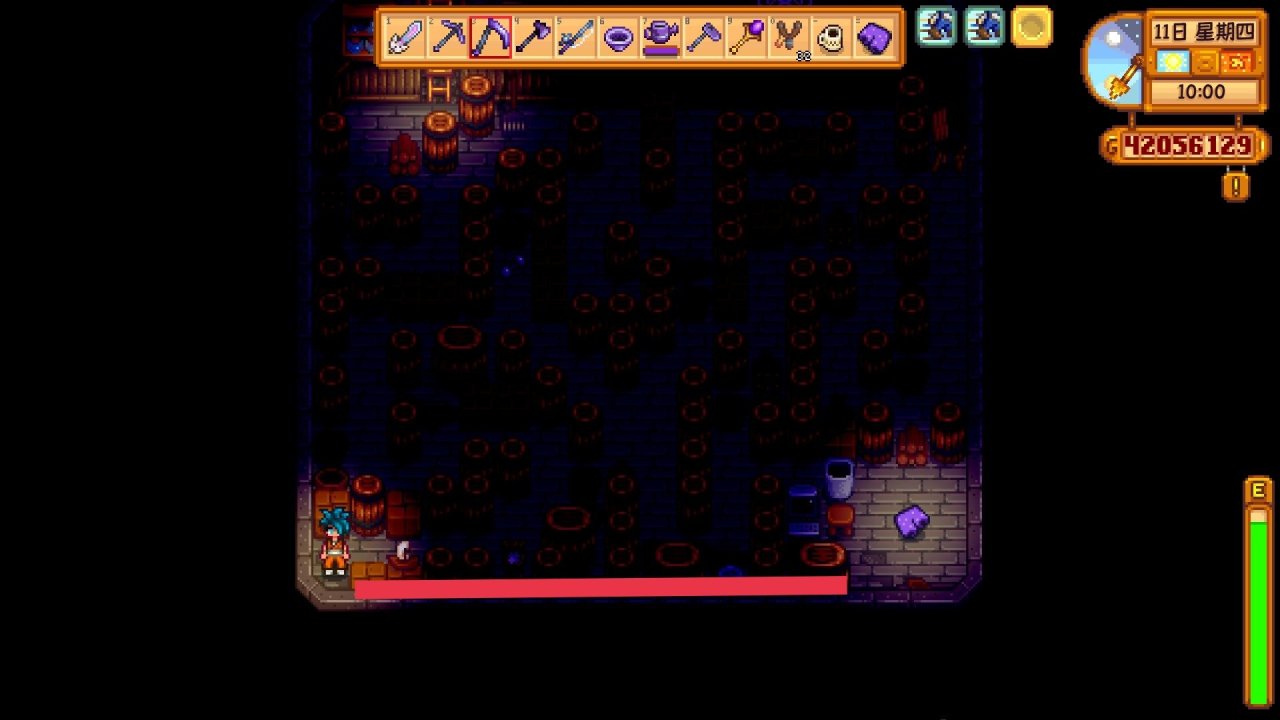Pick up the purple item on the floor
The height and width of the screenshot is (720, 1280).
911,521
